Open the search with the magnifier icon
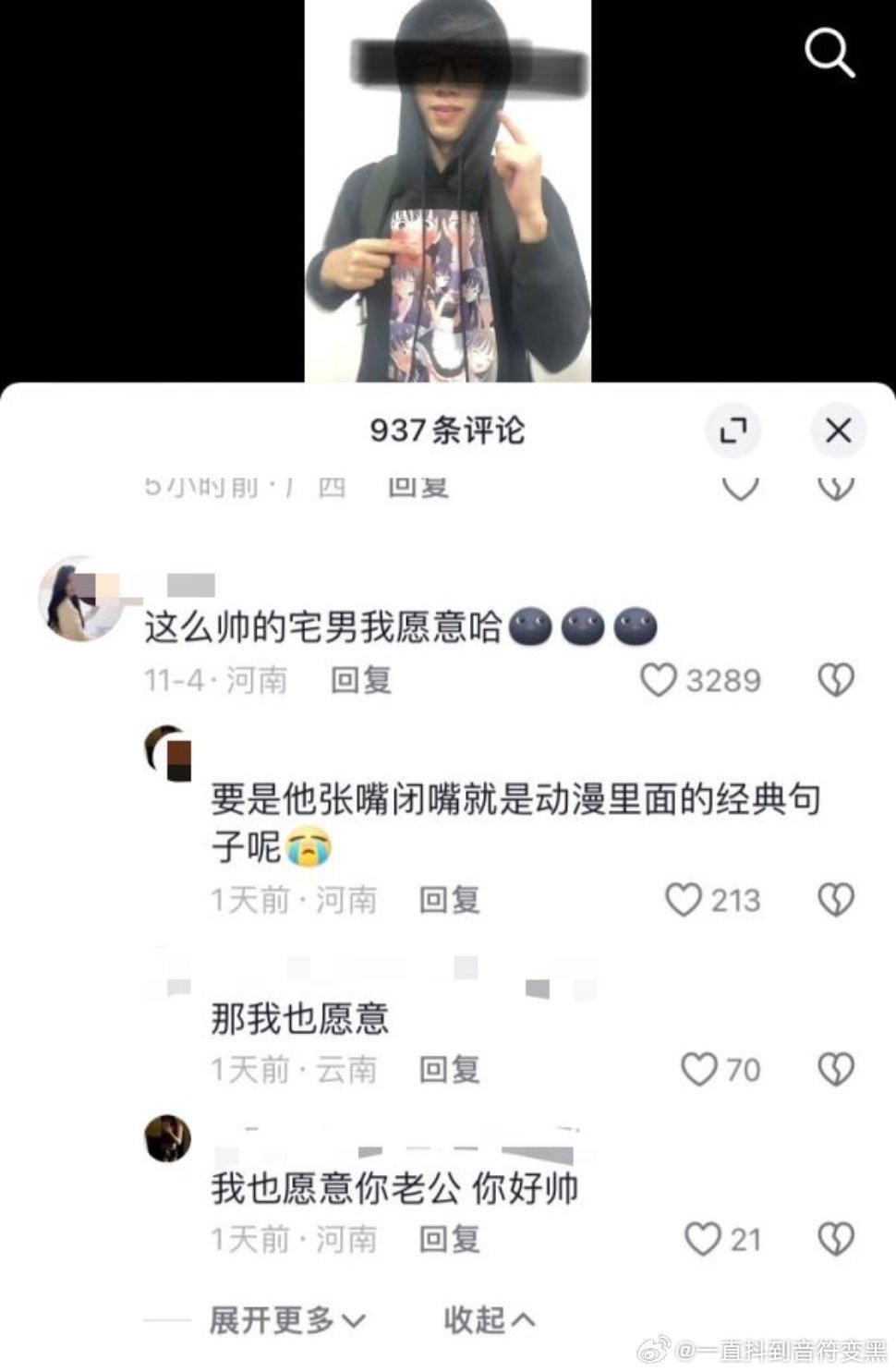 click(x=829, y=55)
